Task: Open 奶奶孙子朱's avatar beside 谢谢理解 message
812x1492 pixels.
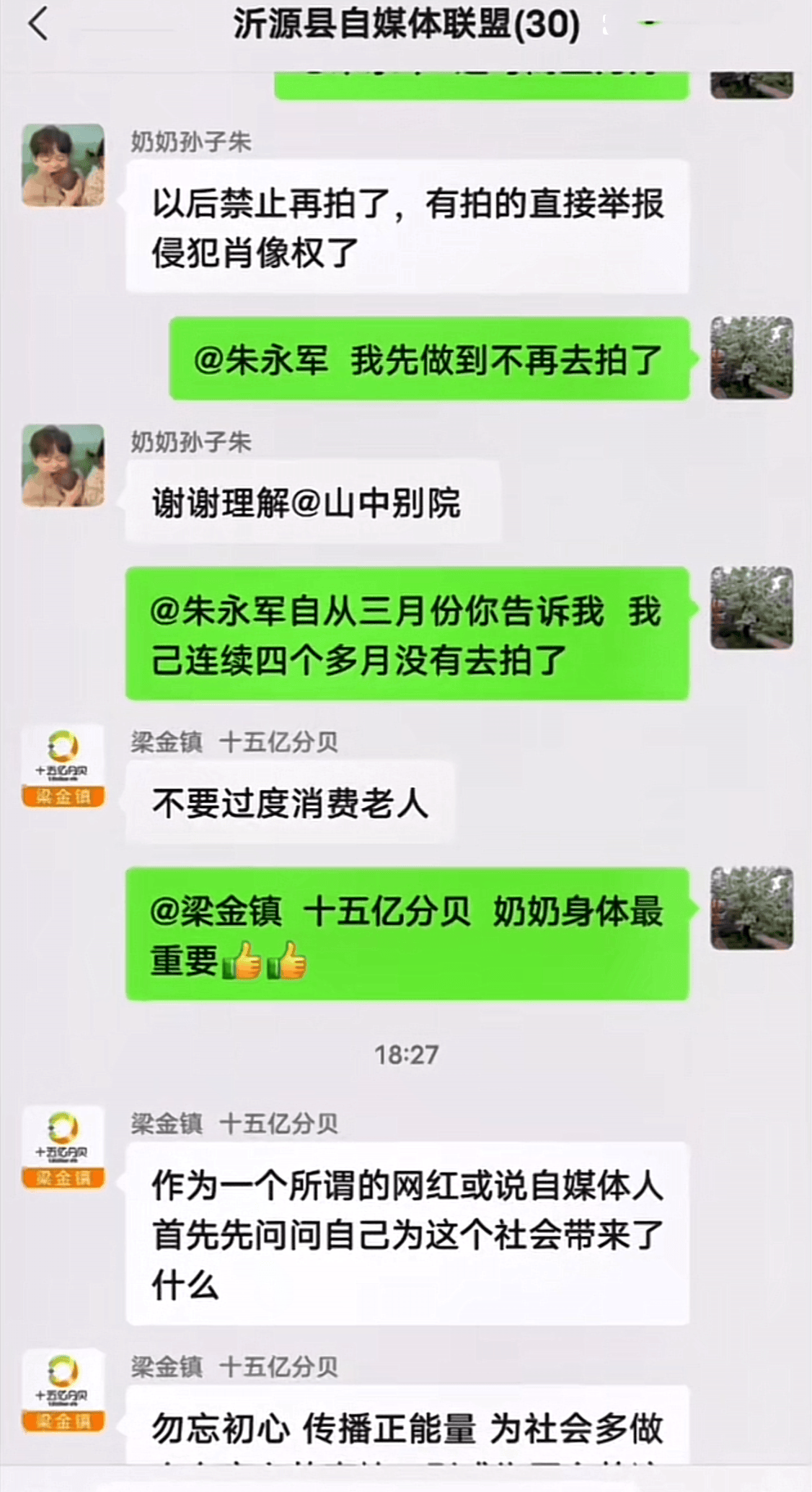Action: click(63, 465)
